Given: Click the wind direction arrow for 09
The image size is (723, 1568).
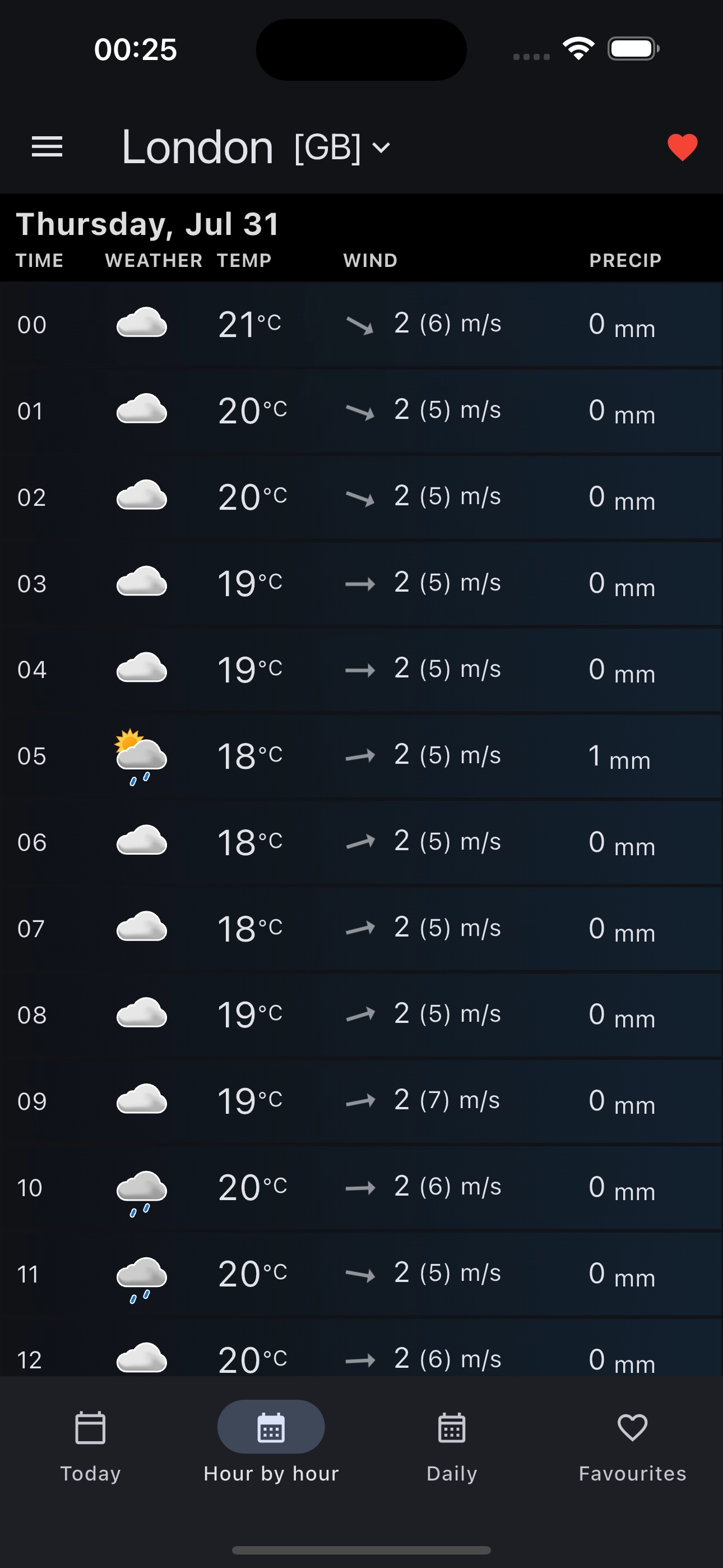Looking at the screenshot, I should [361, 1100].
